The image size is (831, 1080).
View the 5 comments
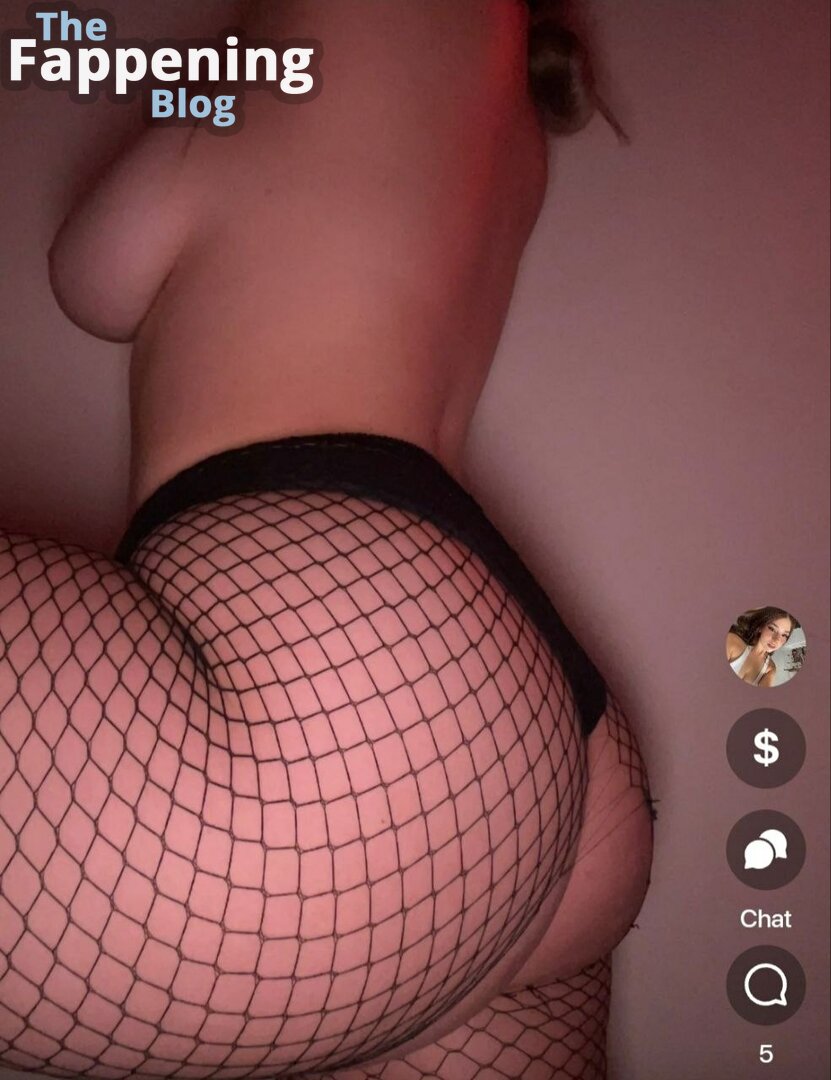[765, 986]
